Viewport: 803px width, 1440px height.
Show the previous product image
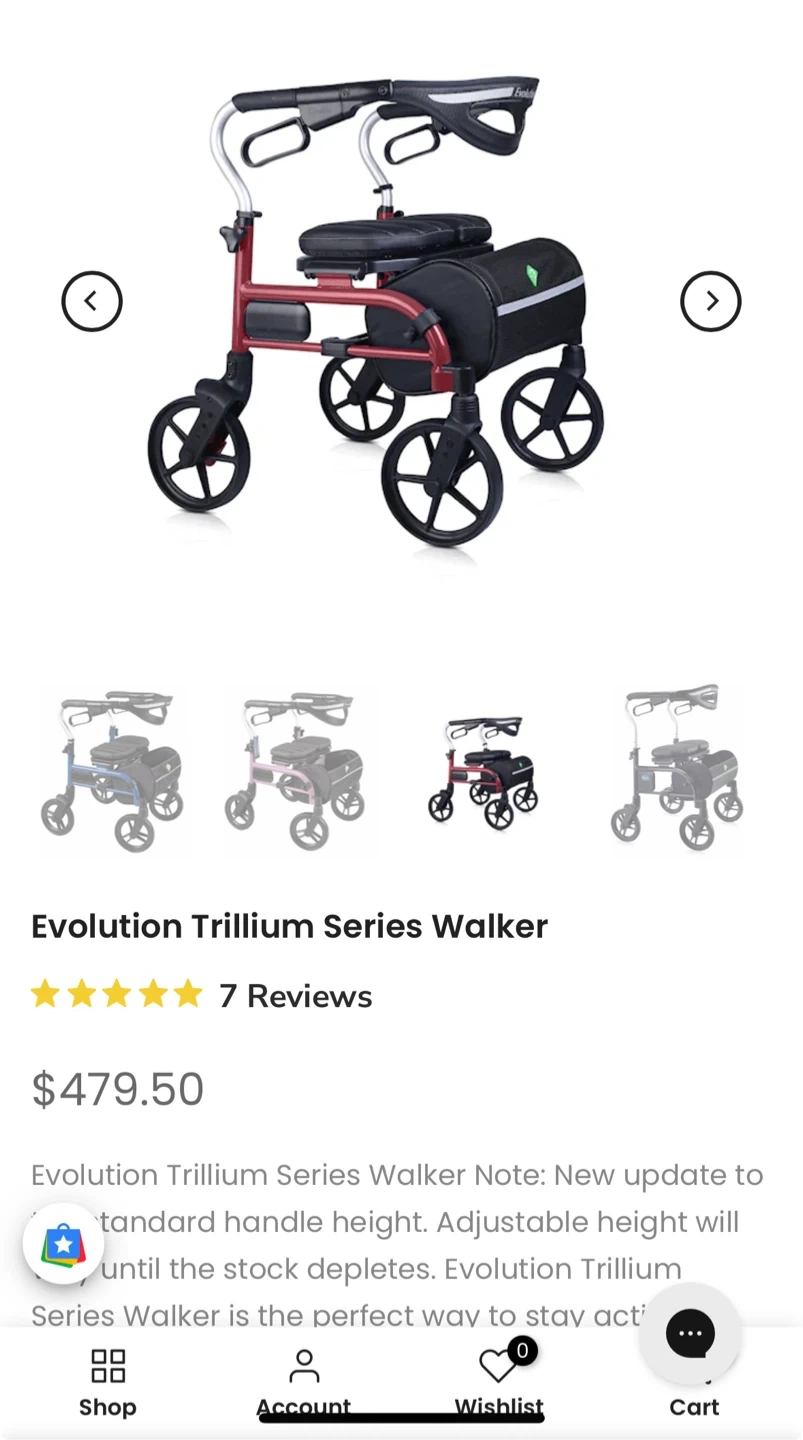point(92,301)
